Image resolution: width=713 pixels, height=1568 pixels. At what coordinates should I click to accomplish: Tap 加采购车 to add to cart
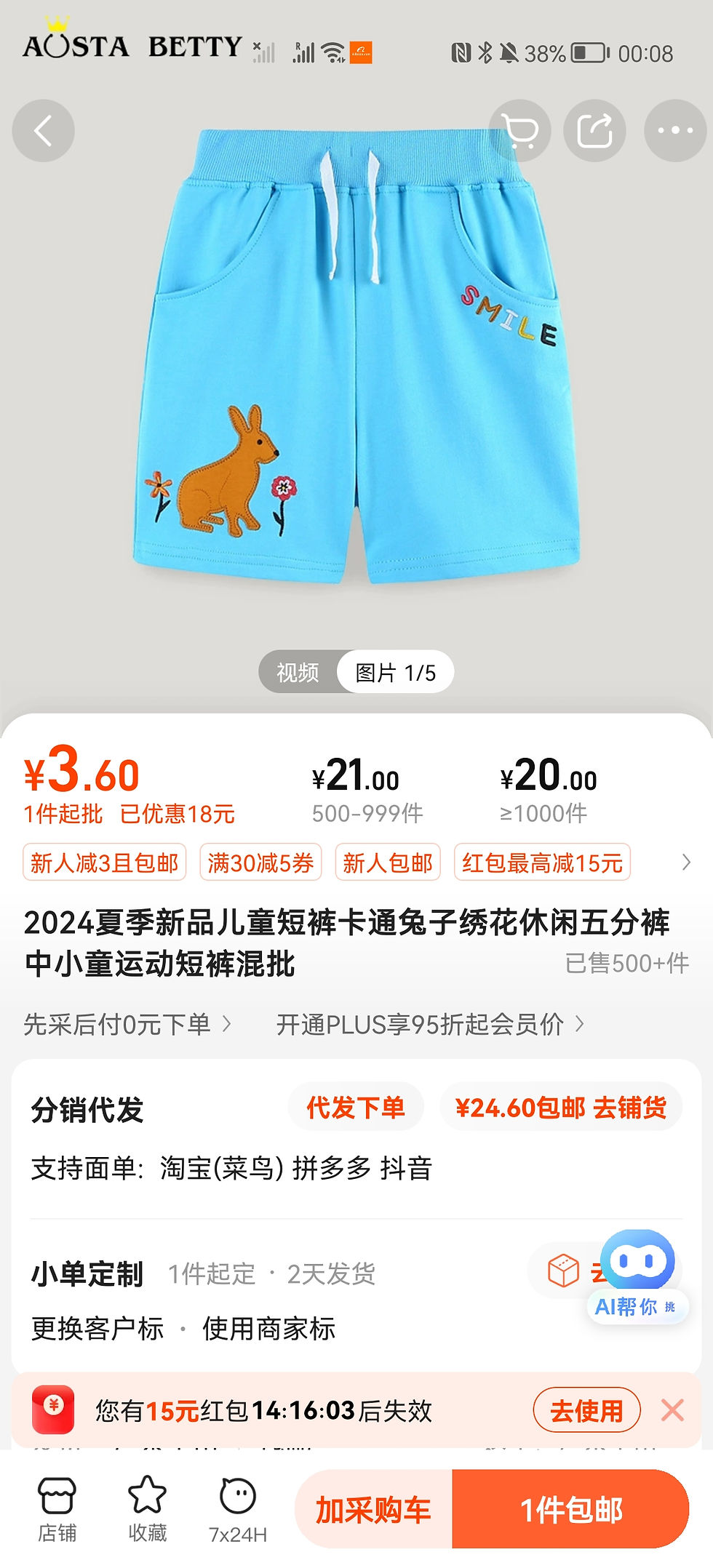[373, 1510]
